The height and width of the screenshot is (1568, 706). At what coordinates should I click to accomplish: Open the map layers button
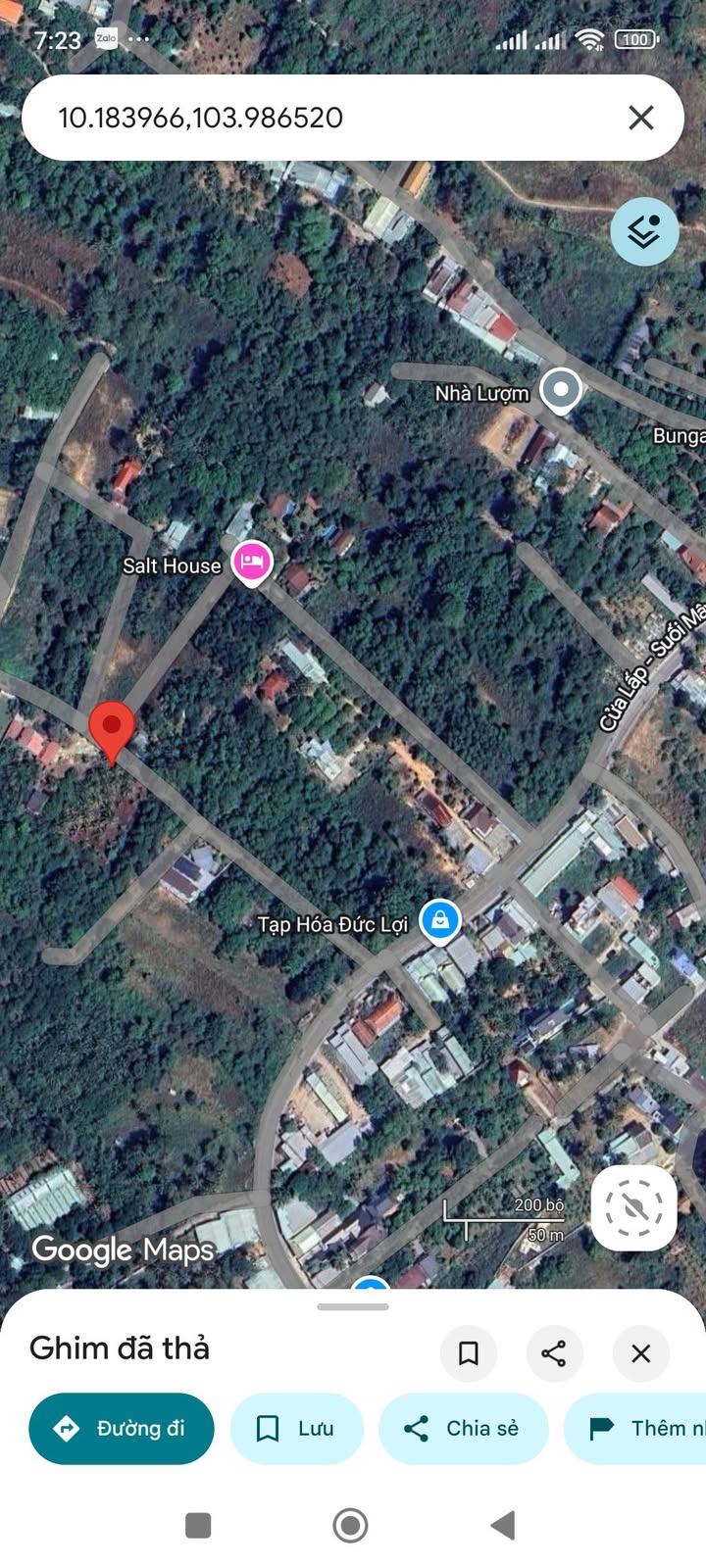pos(644,231)
